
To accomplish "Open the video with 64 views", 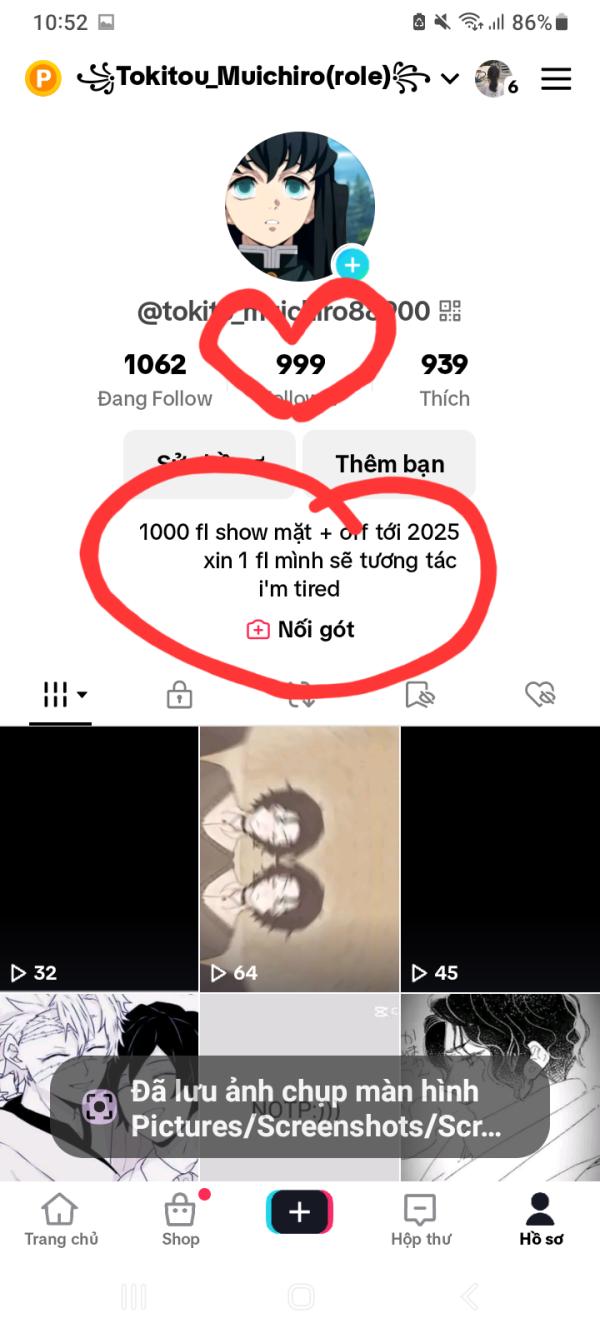I will 299,858.
